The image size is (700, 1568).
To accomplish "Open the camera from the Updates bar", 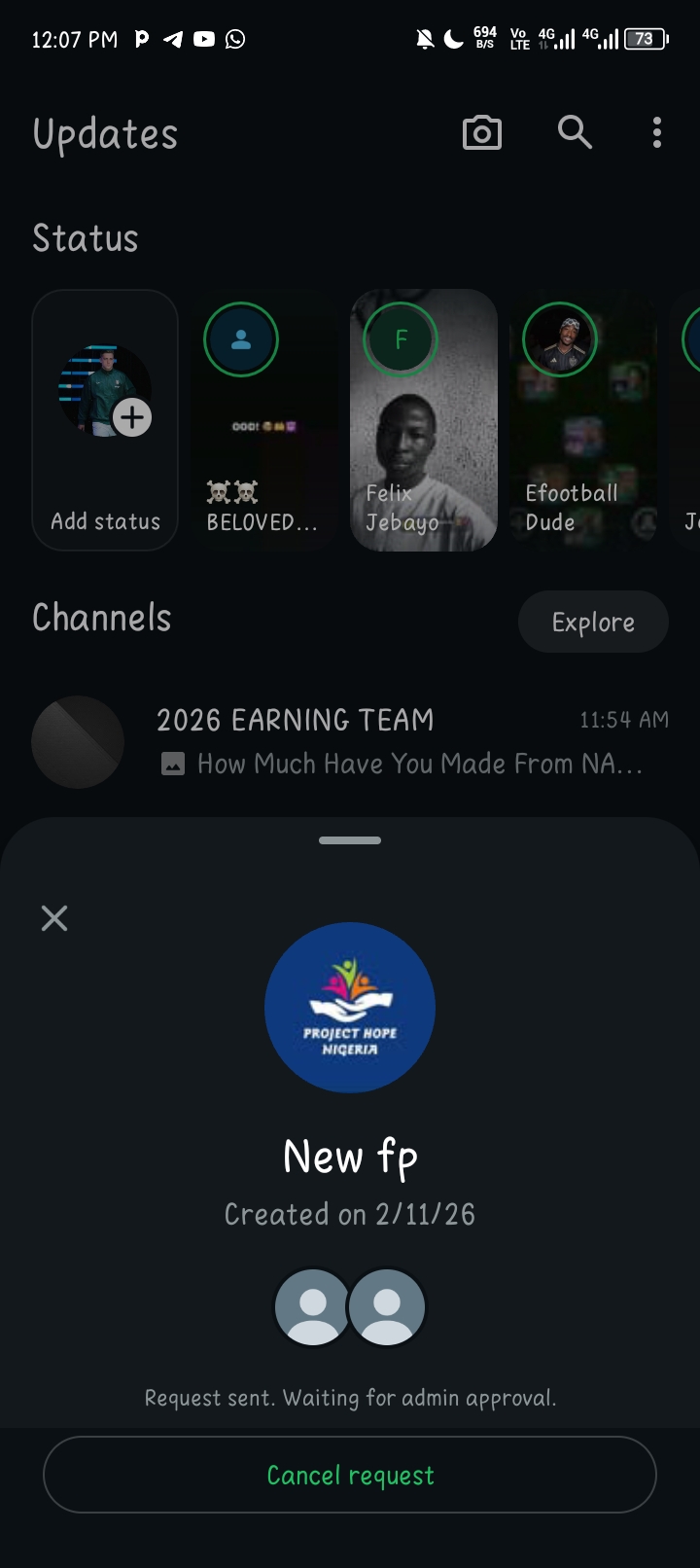I will point(481,132).
